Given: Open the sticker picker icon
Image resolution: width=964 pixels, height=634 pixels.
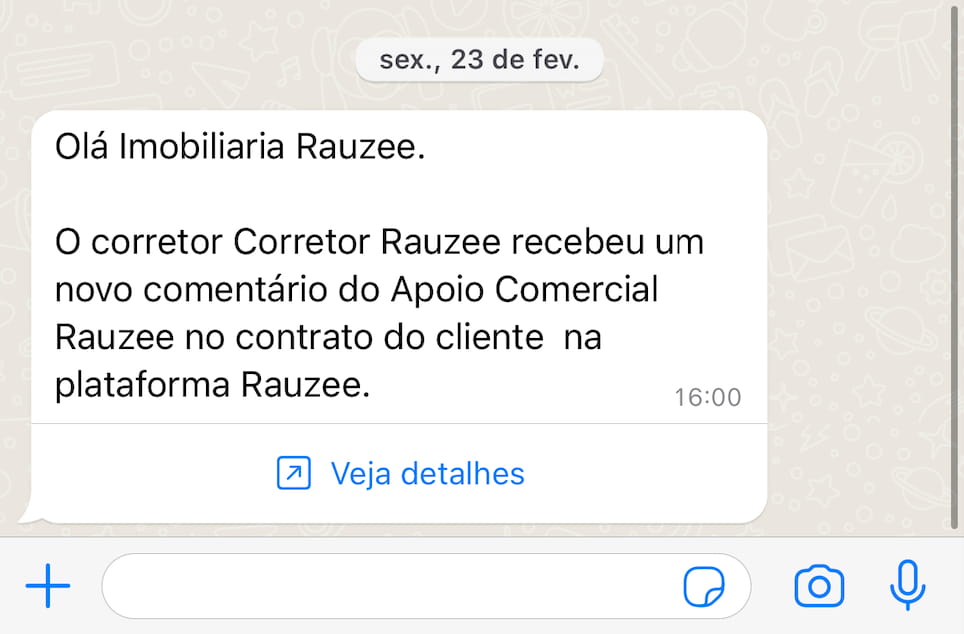Looking at the screenshot, I should pyautogui.click(x=704, y=587).
